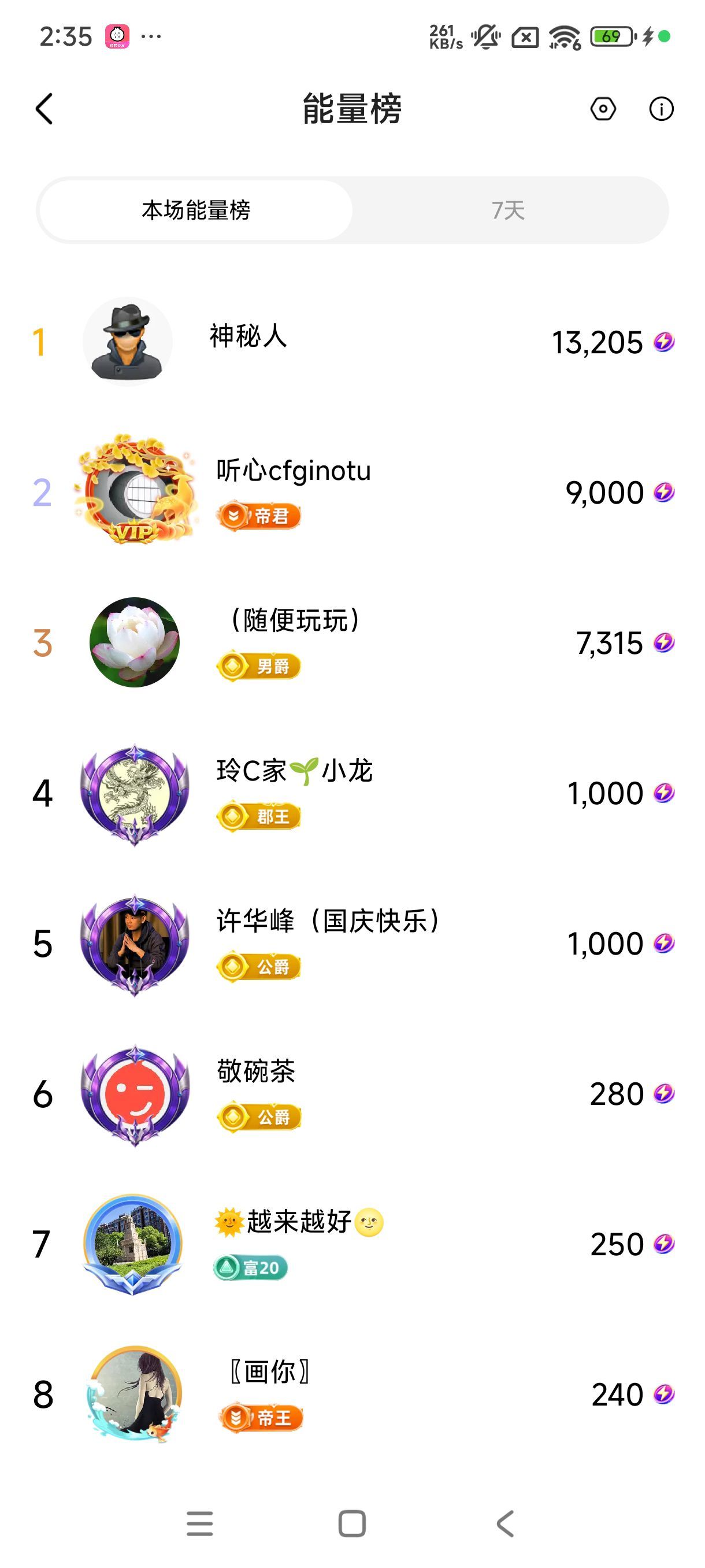View 〖画你〗 ranking row
The width and height of the screenshot is (705, 1568).
coord(352,1394)
